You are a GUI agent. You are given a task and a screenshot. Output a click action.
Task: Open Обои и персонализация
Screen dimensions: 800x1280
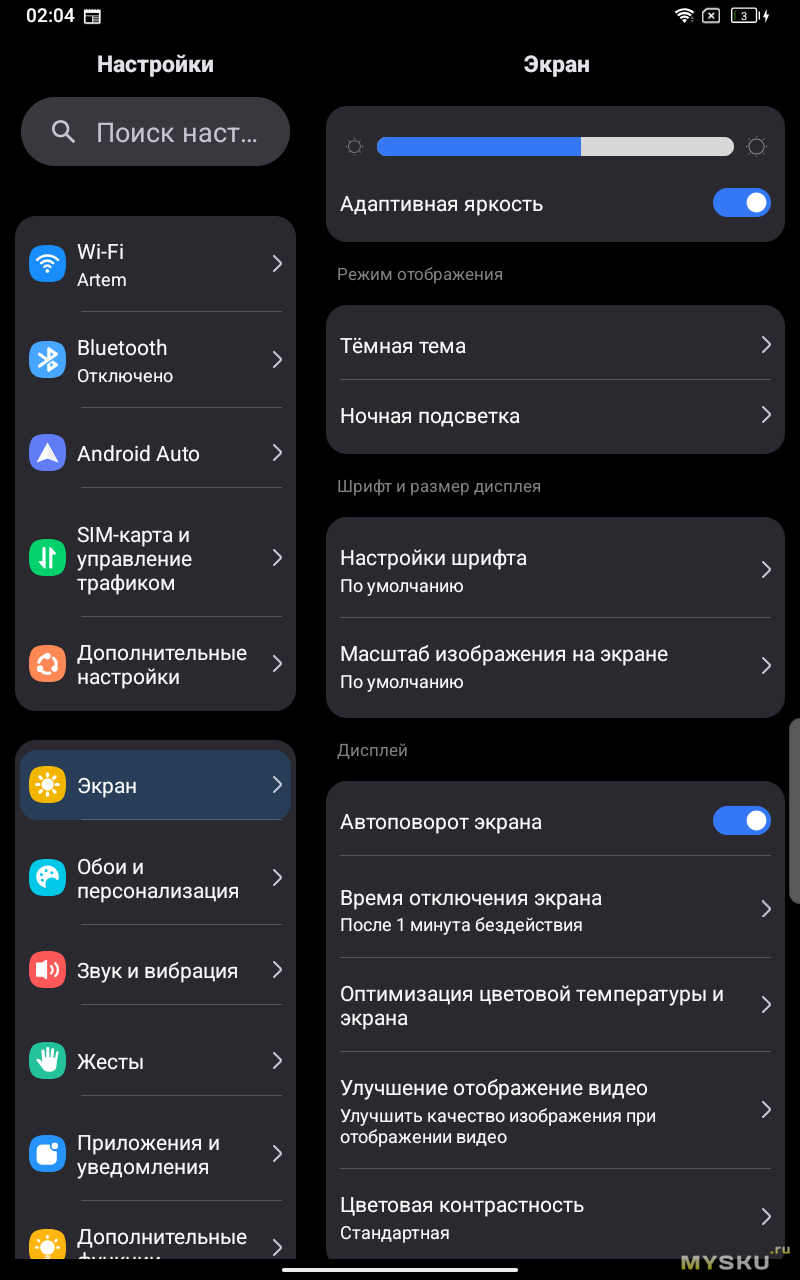[x=155, y=879]
